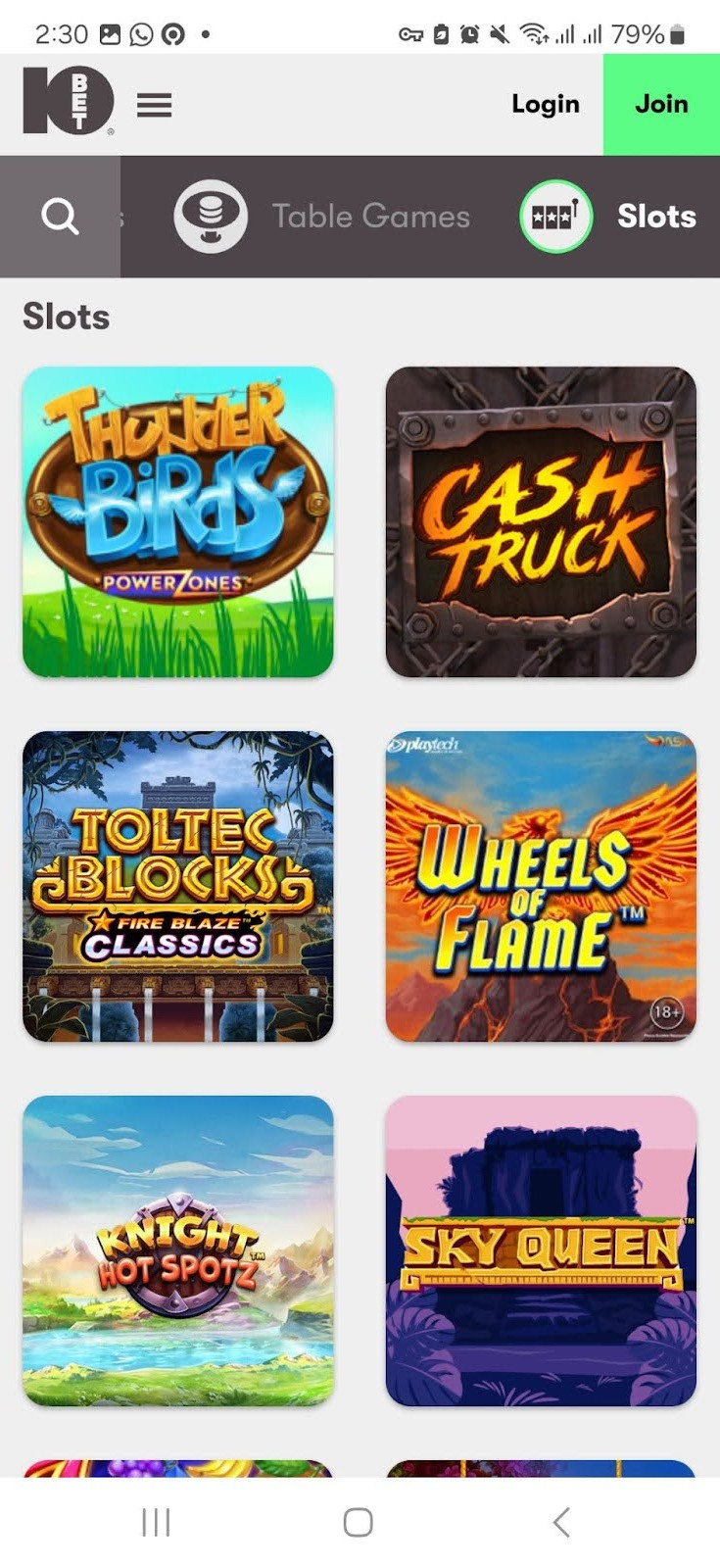Launch the Cash Truck slot

tap(541, 521)
